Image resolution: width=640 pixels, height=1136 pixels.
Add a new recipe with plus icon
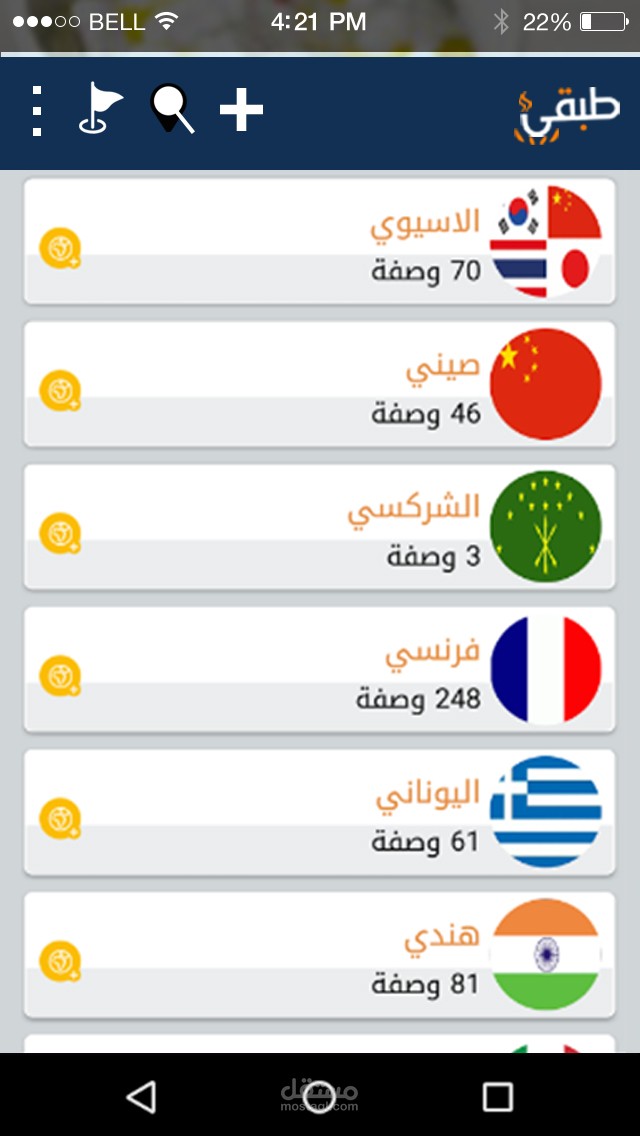tap(241, 110)
